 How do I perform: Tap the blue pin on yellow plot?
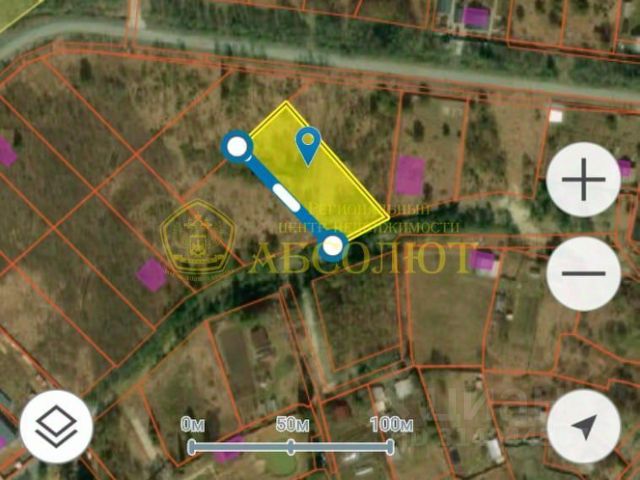[x=309, y=145]
